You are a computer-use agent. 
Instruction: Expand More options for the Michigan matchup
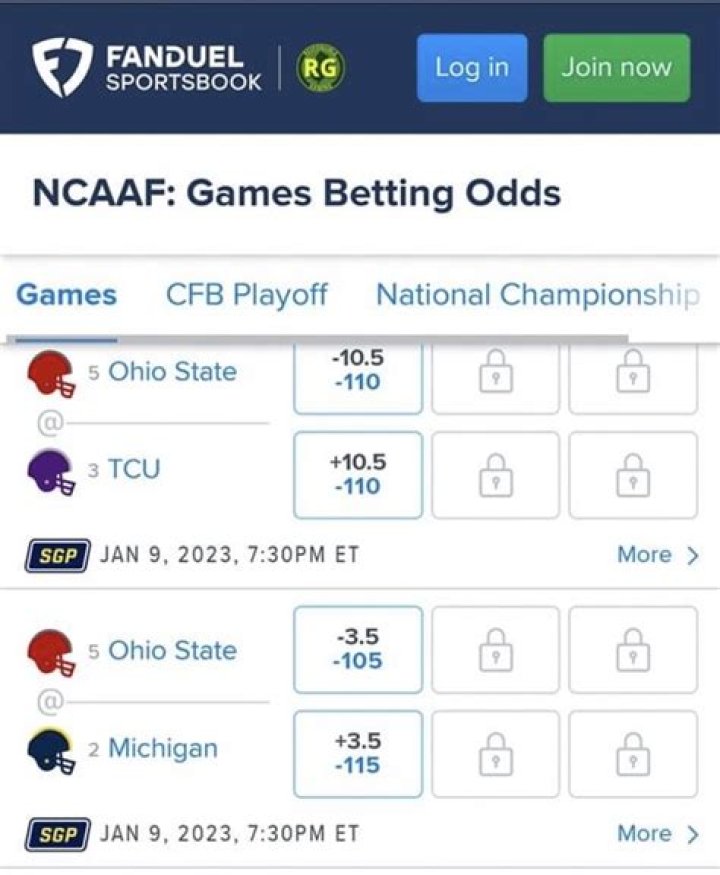click(x=658, y=833)
